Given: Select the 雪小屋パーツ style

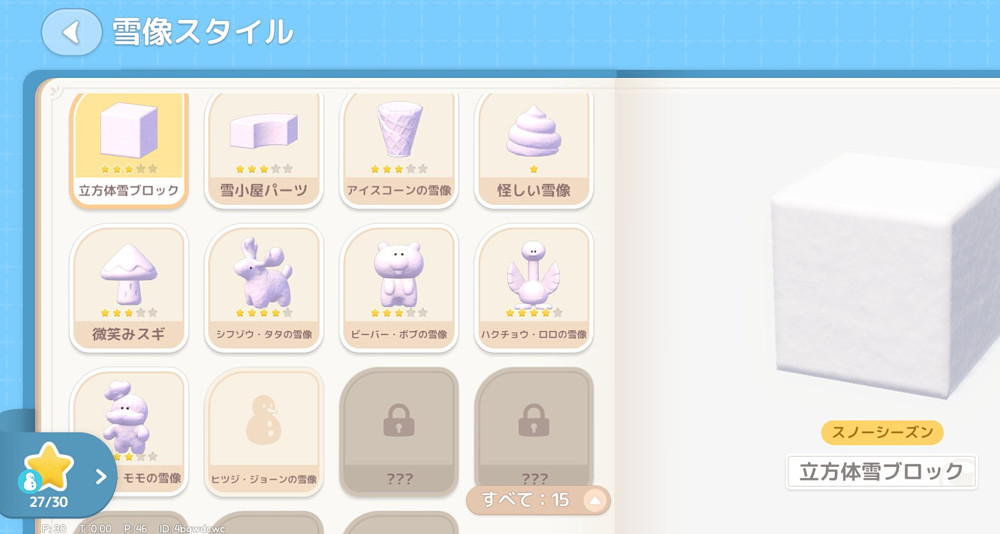Looking at the screenshot, I should 263,148.
